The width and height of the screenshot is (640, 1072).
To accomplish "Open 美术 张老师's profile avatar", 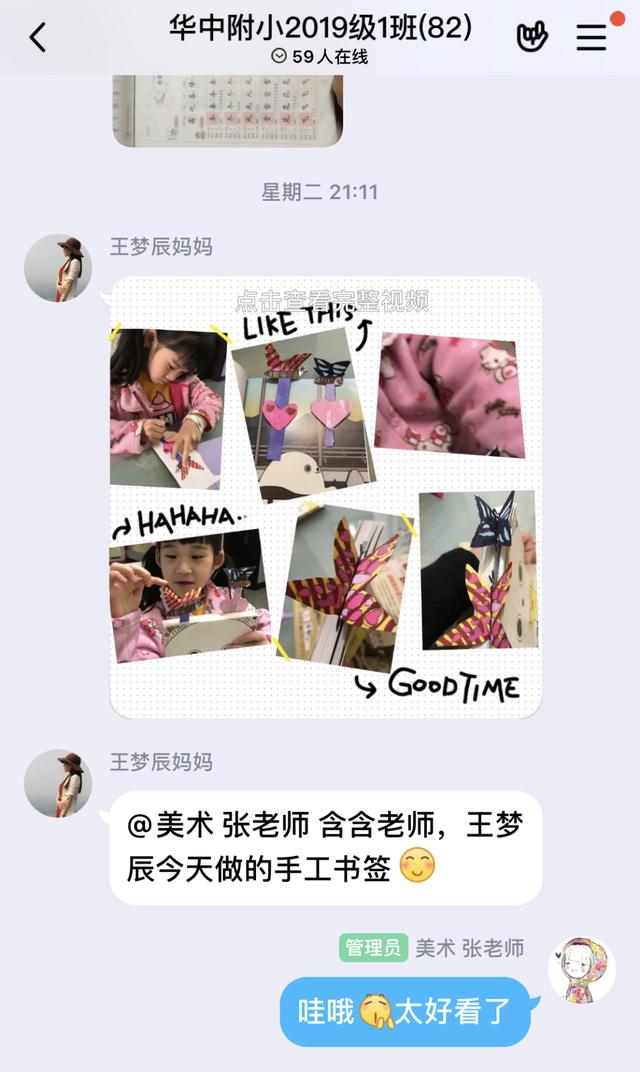I will click(582, 970).
